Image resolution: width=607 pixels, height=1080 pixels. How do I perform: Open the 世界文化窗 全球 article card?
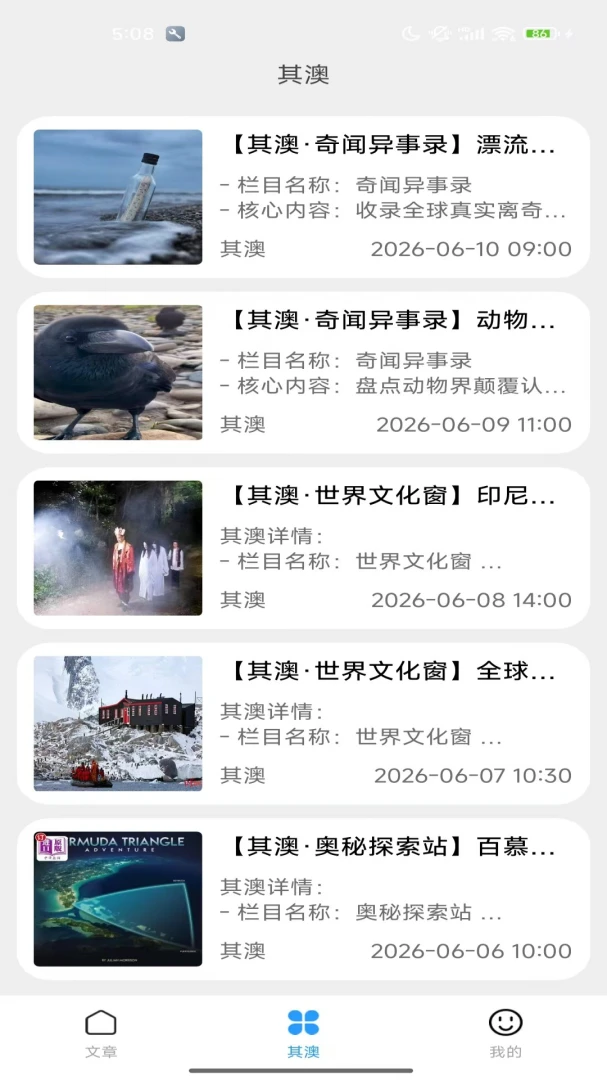(303, 724)
